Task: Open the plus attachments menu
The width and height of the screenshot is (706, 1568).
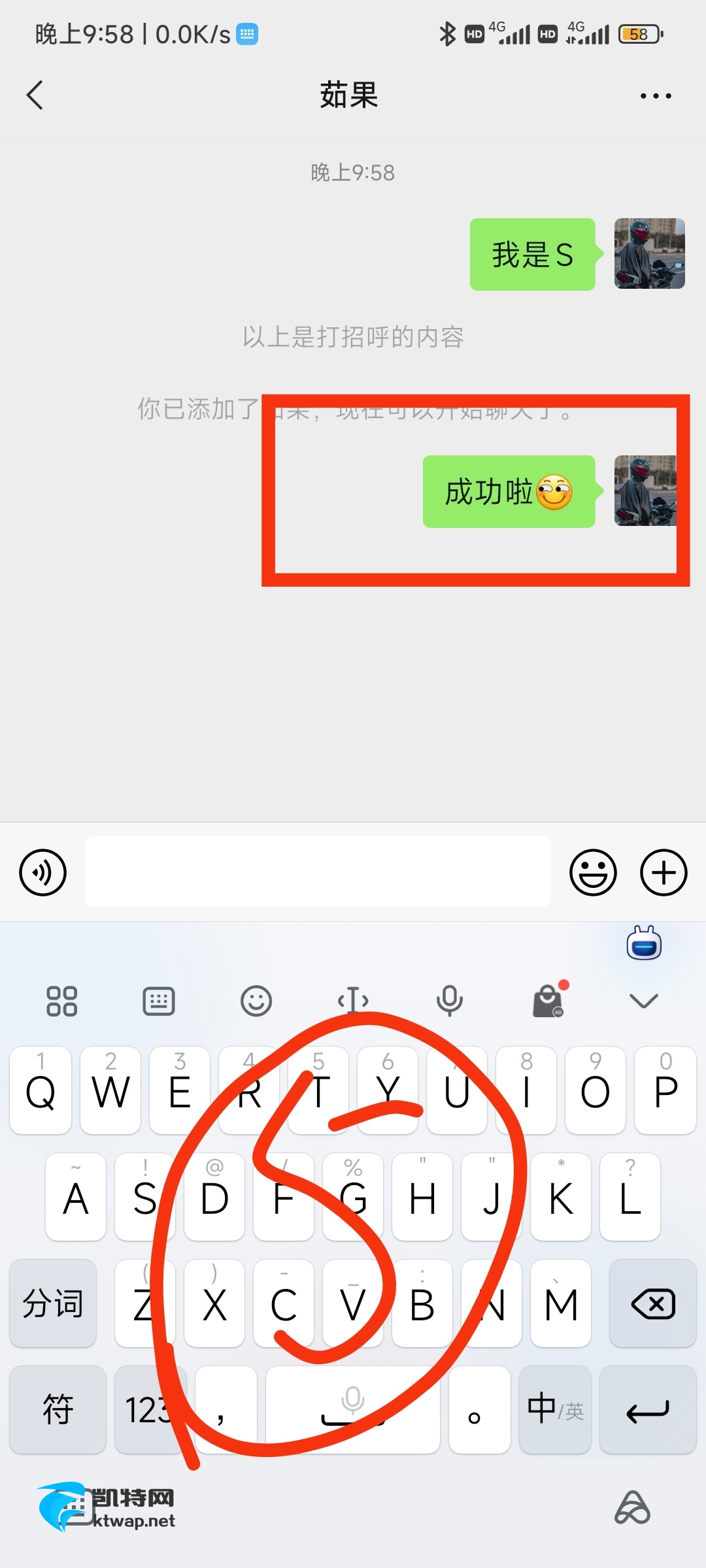Action: pos(664,872)
